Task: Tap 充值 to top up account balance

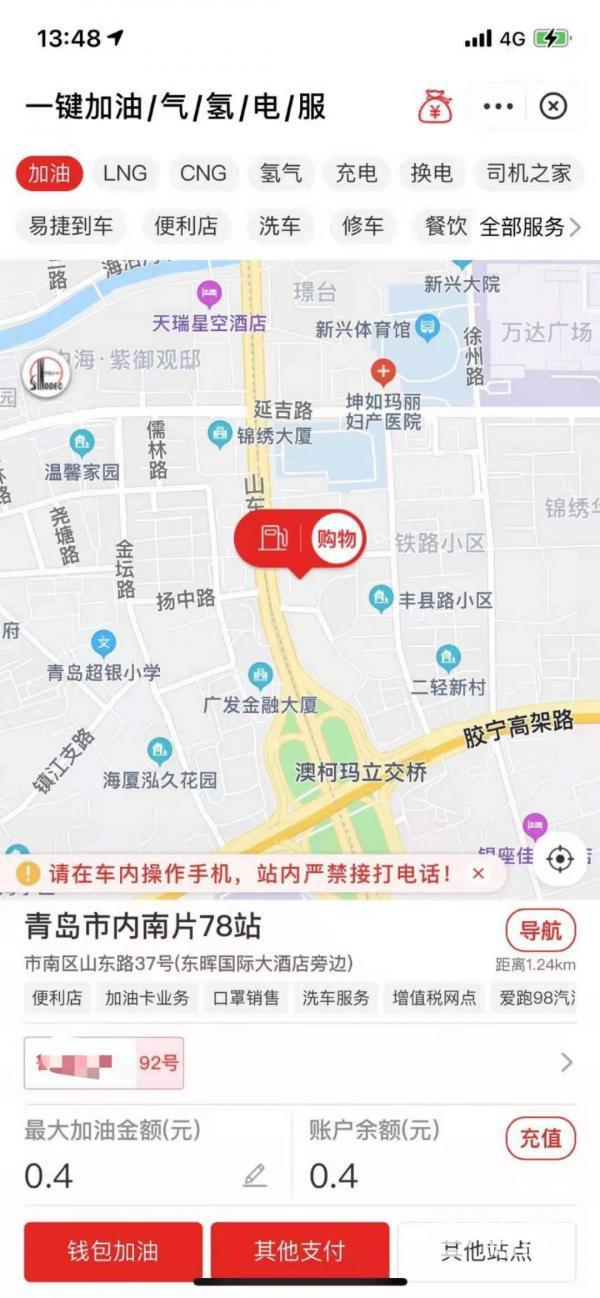Action: [x=541, y=1139]
